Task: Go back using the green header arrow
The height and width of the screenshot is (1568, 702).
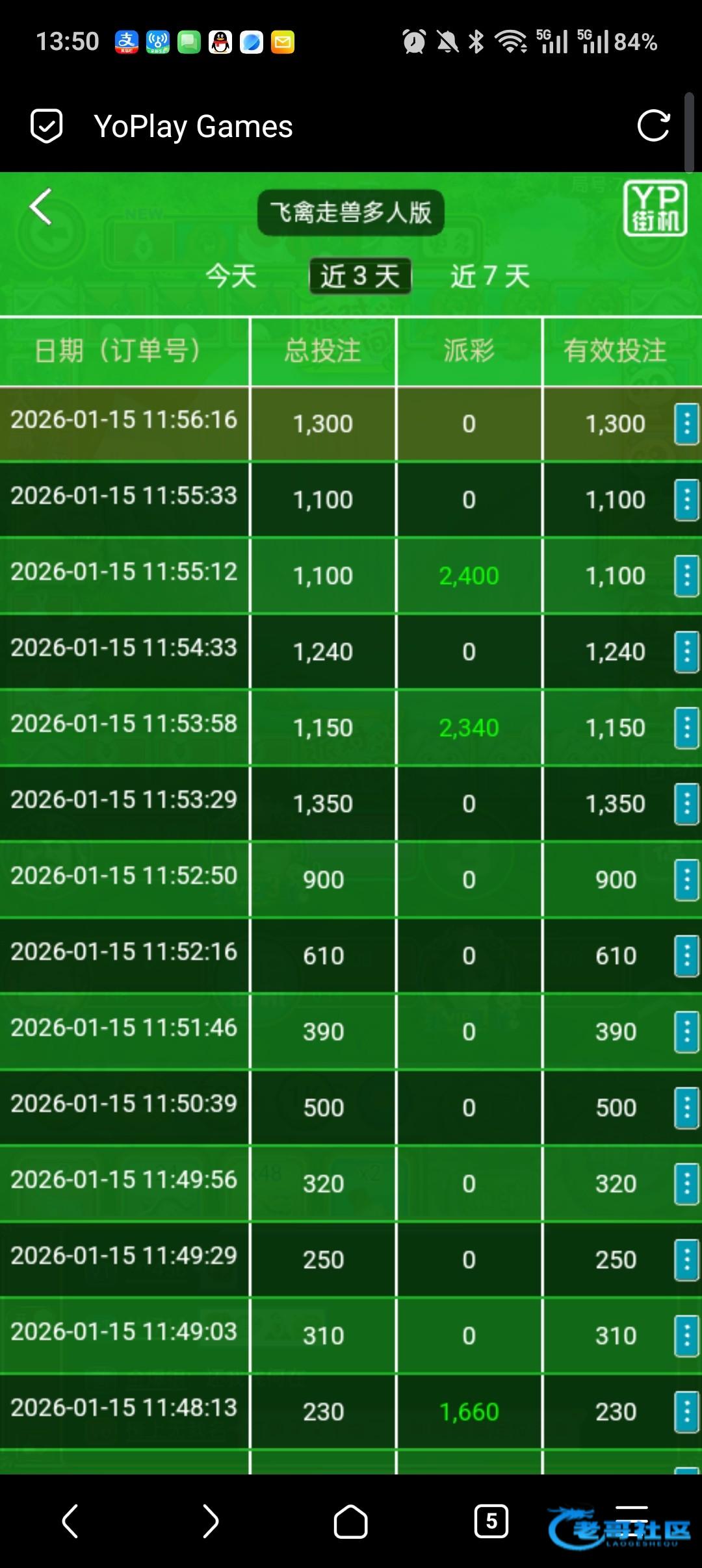Action: [41, 207]
